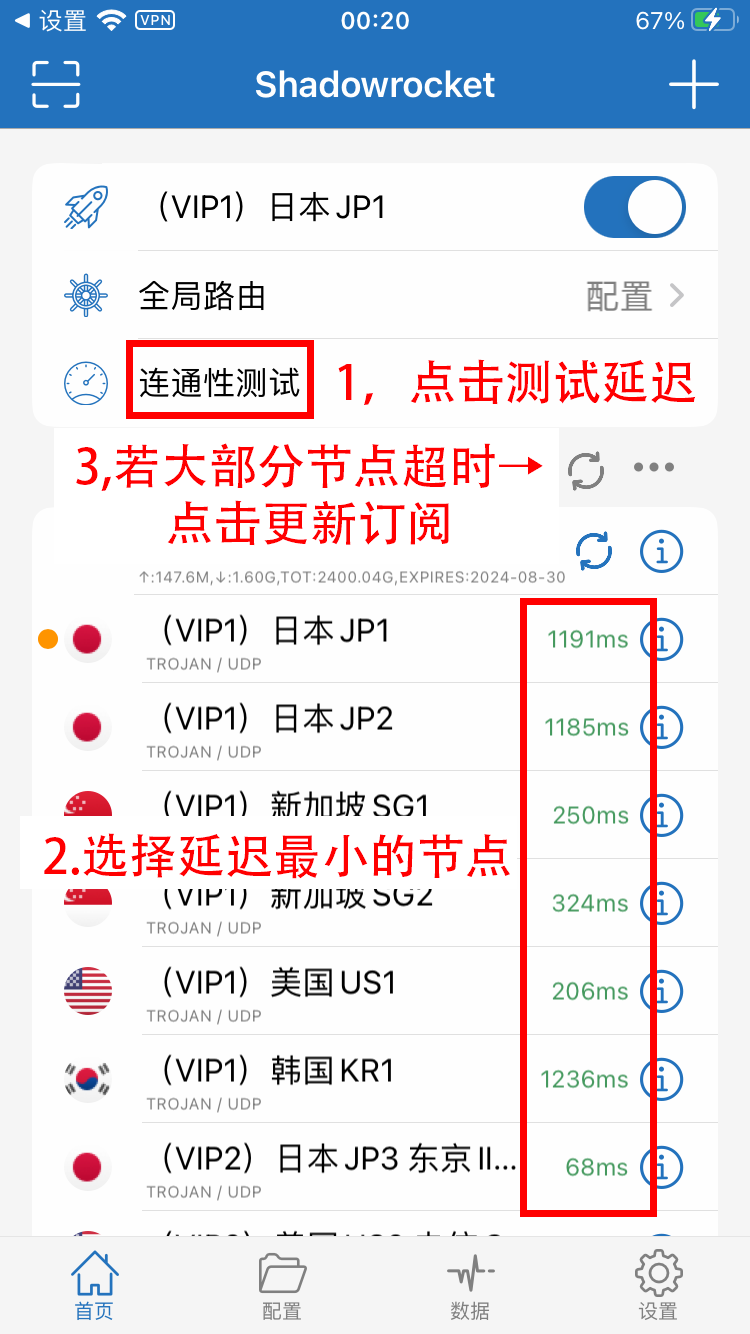750x1334 pixels.
Task: Open the 全局路由 routing setting
Action: pos(400,296)
